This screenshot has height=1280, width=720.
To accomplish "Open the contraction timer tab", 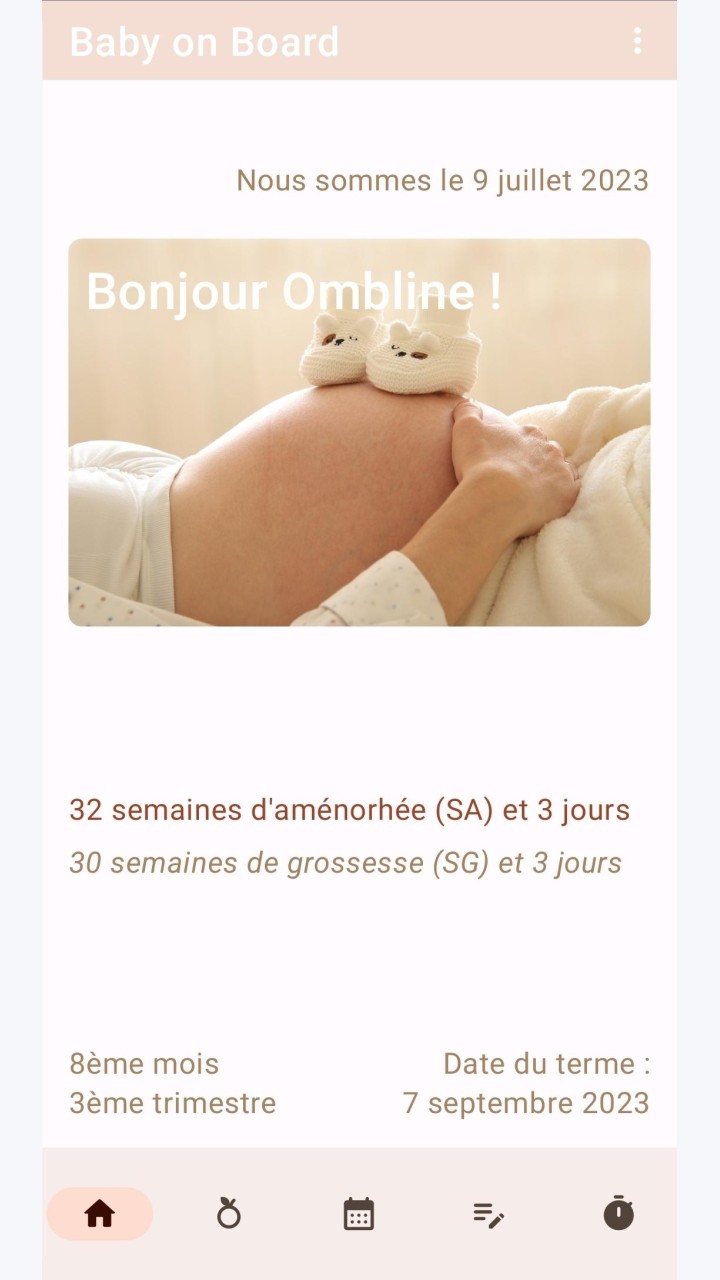I will [619, 1213].
